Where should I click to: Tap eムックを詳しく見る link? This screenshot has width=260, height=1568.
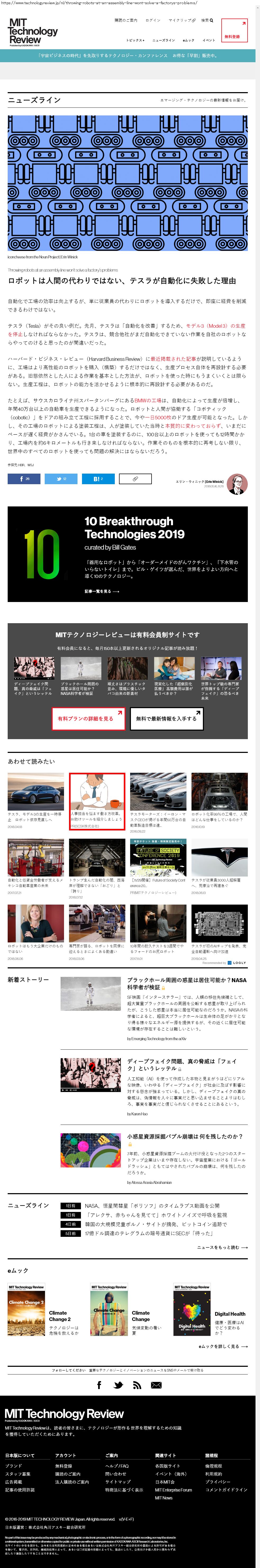pyautogui.click(x=223, y=1346)
